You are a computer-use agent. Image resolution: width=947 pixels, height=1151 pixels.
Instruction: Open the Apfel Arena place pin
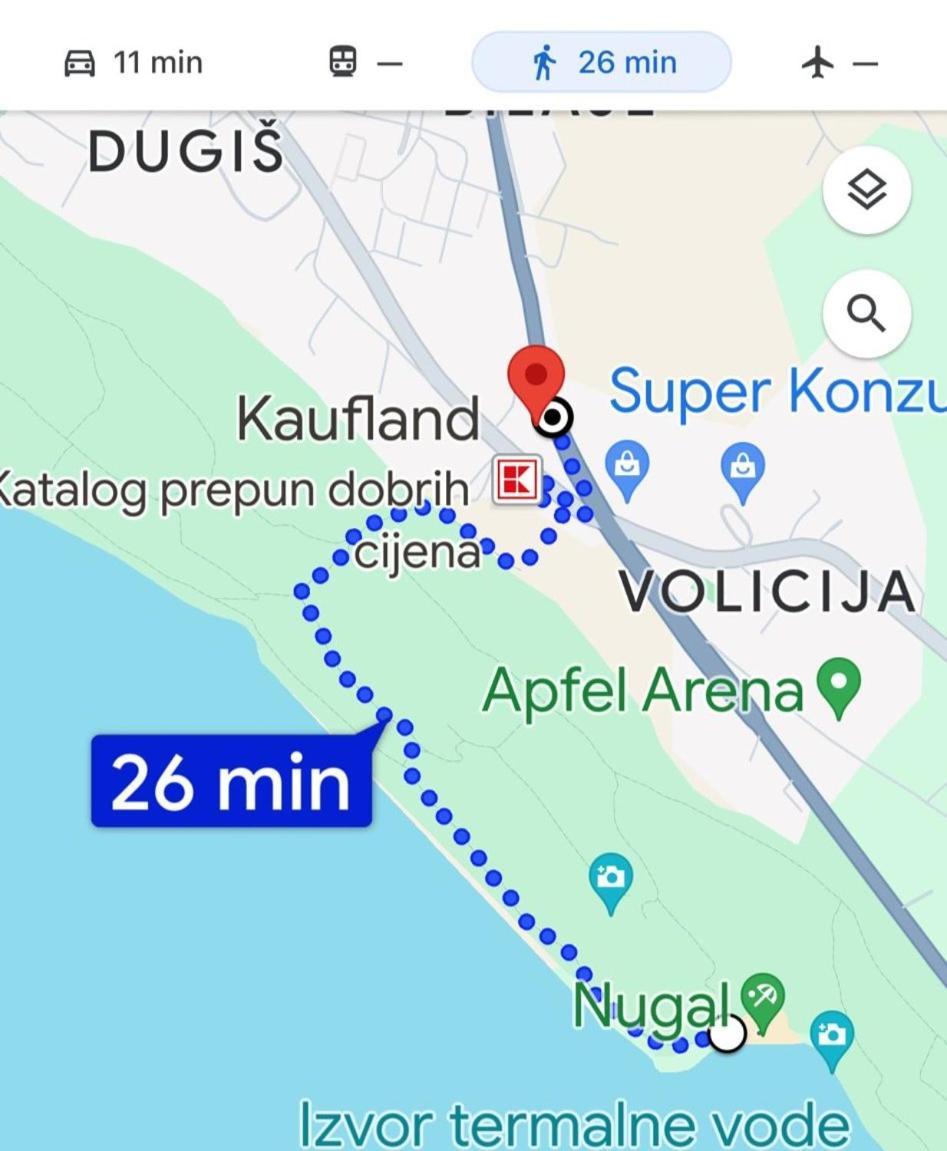click(x=838, y=685)
